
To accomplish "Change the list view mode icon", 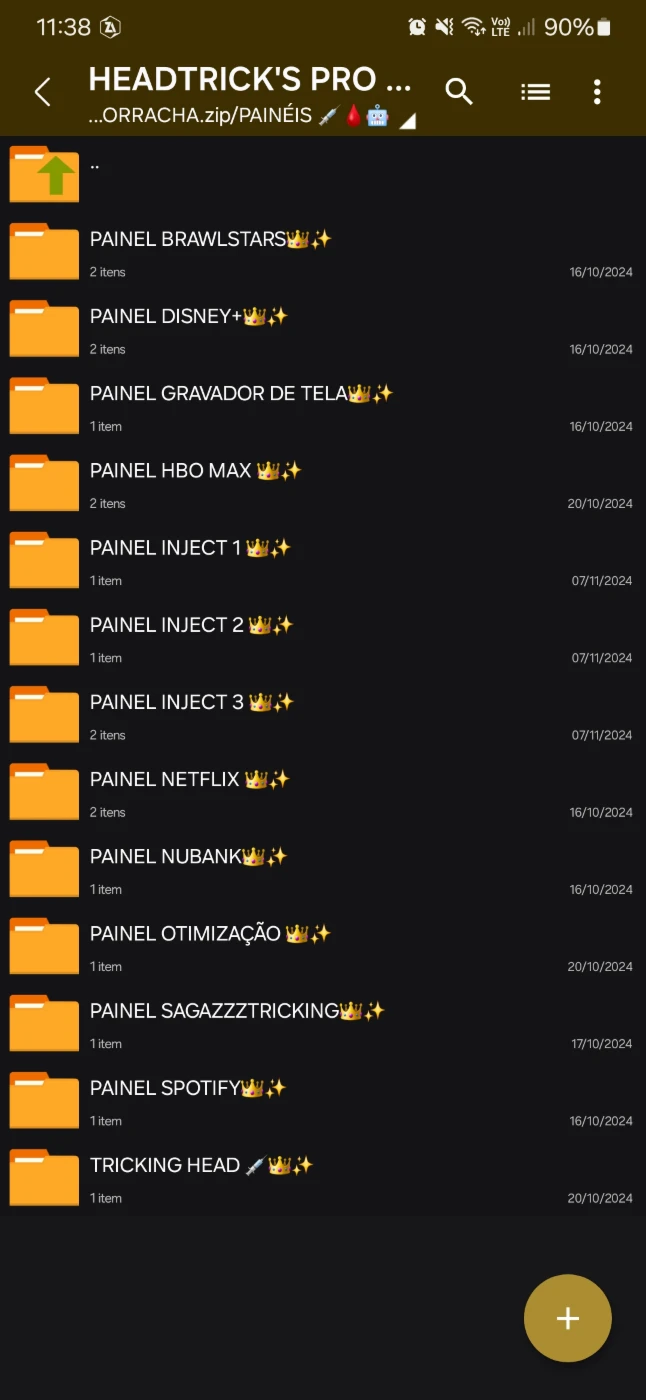I will coord(535,92).
